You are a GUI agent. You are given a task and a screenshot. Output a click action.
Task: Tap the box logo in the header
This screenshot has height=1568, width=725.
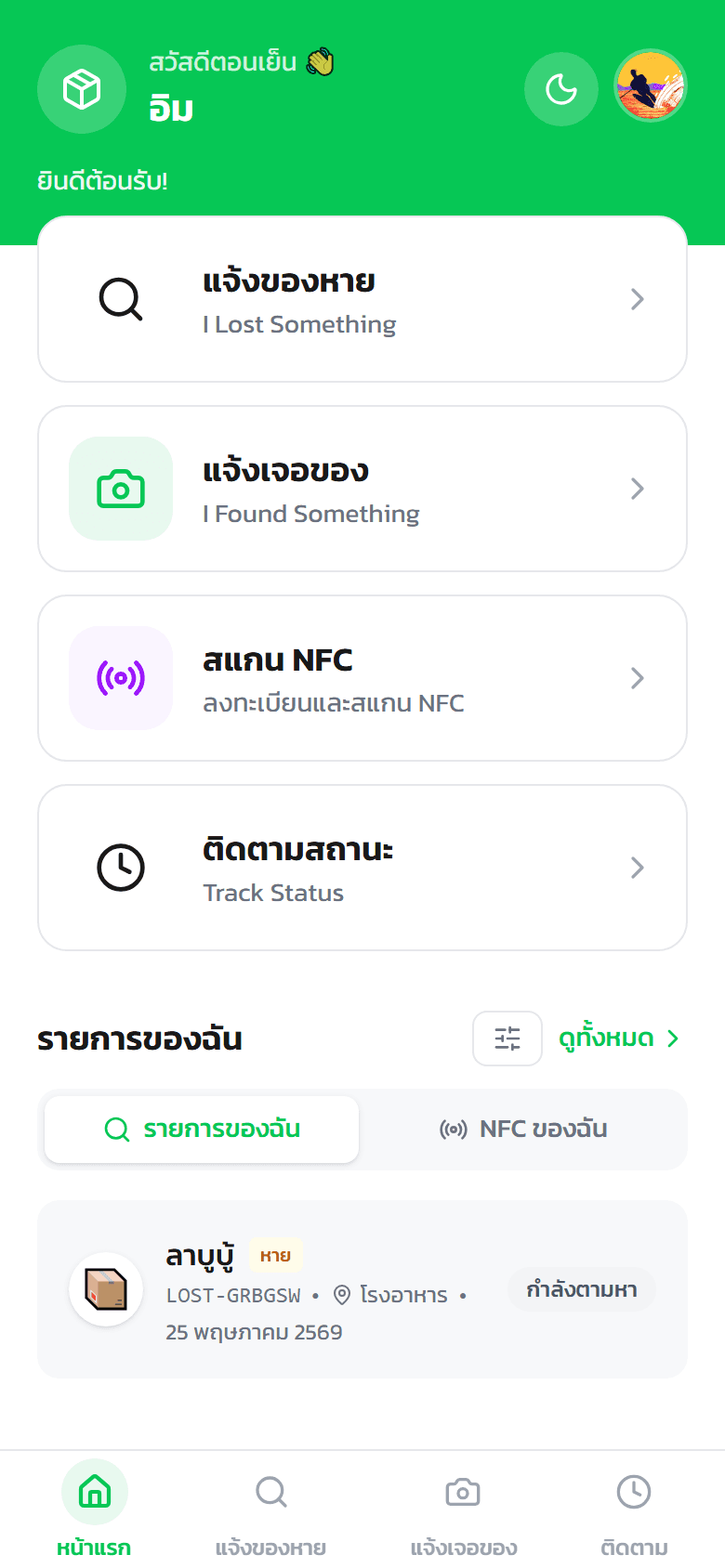(82, 89)
